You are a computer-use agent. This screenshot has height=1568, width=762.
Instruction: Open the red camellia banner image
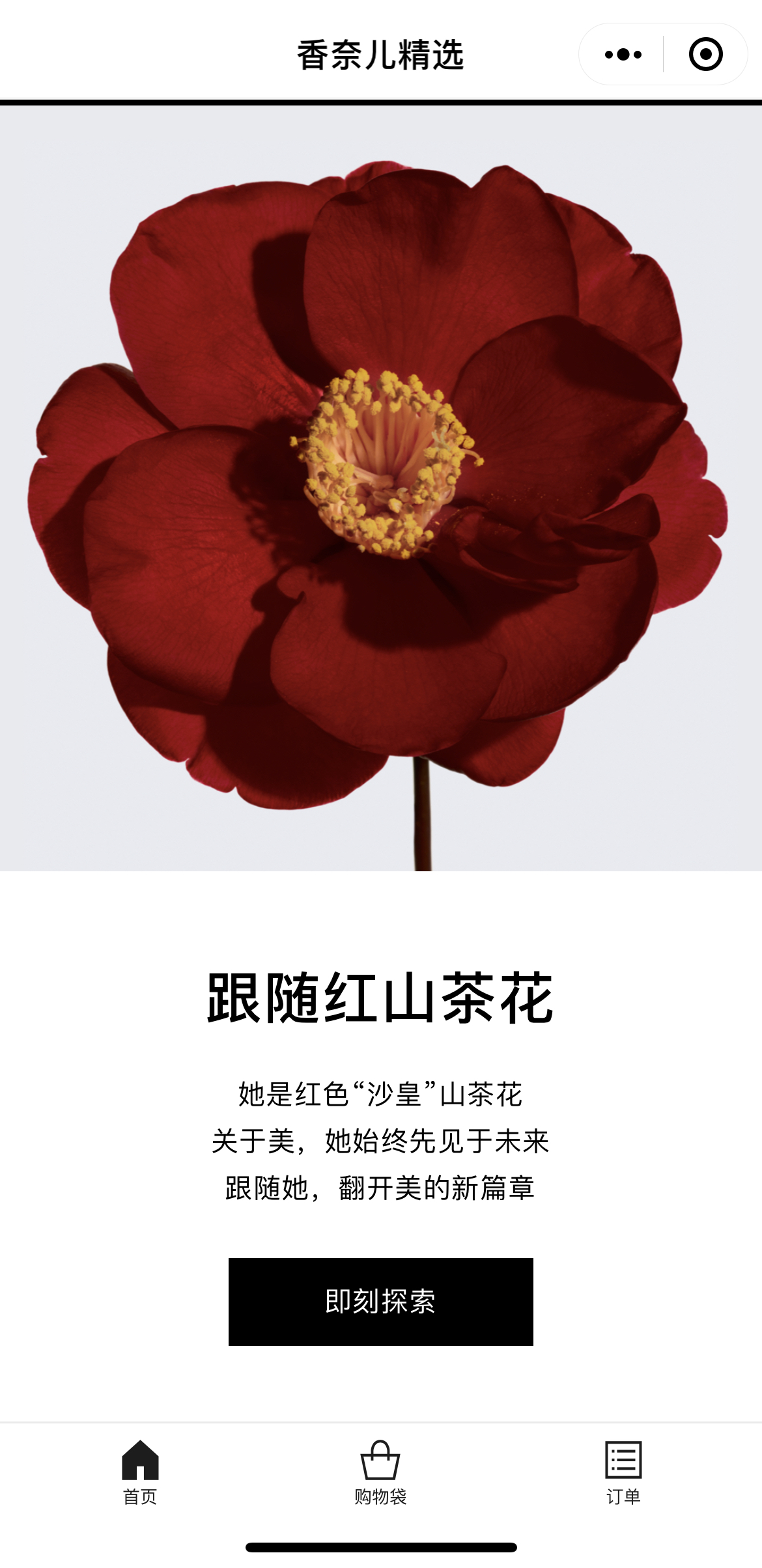click(381, 488)
